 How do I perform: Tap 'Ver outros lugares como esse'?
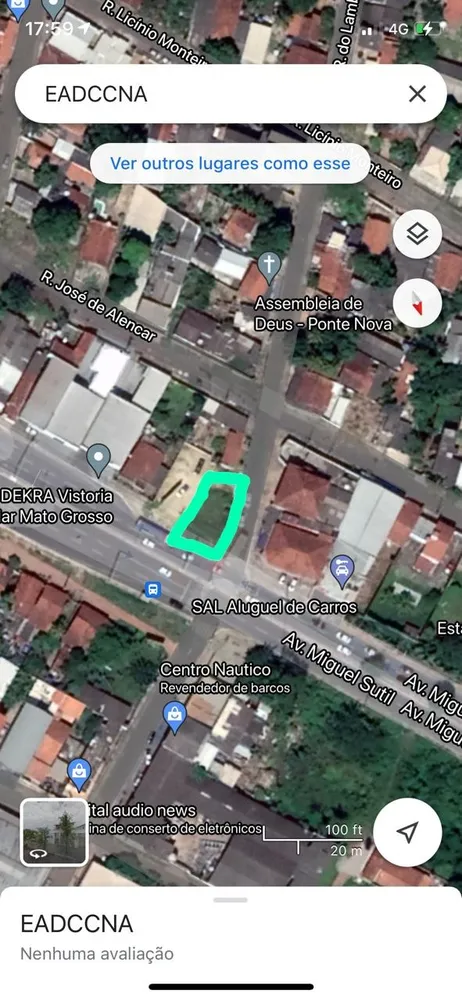point(230,163)
